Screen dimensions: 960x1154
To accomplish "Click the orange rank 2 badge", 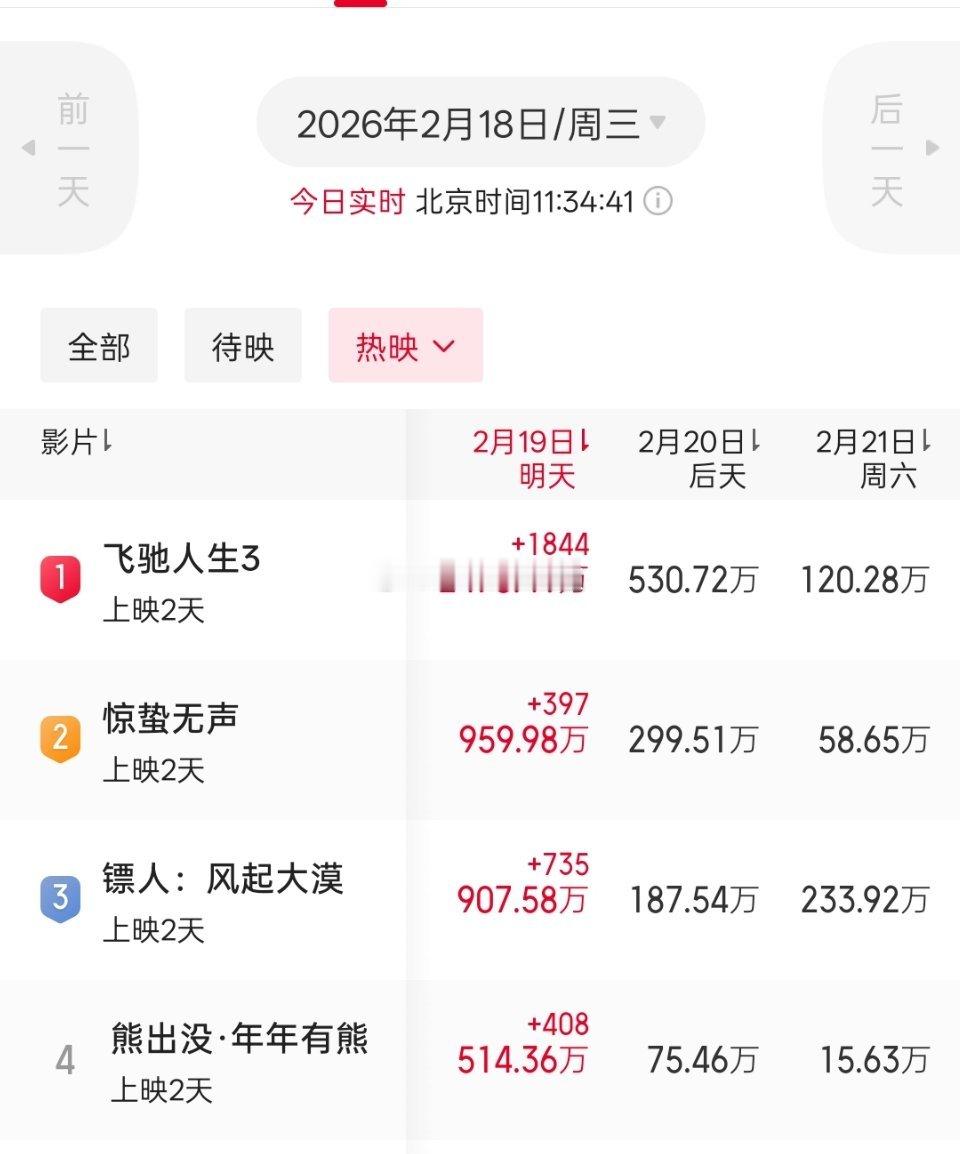I will coord(58,740).
